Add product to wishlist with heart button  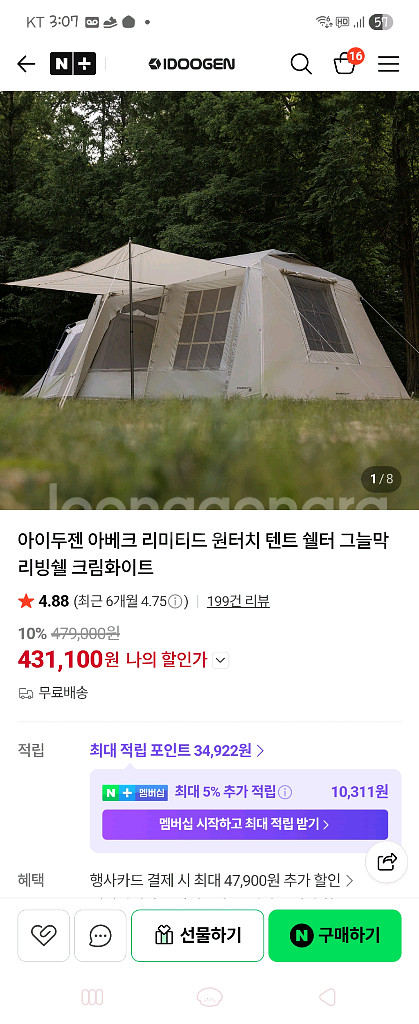pos(44,935)
